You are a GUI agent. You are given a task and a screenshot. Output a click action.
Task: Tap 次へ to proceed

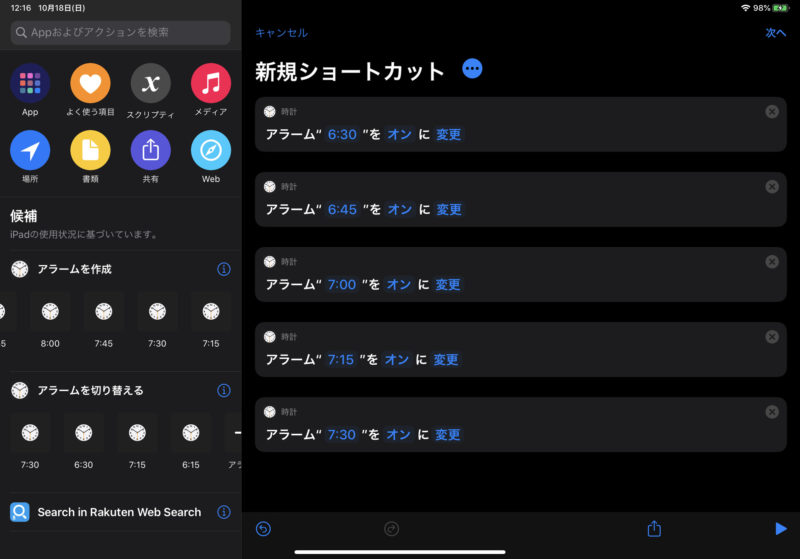775,32
